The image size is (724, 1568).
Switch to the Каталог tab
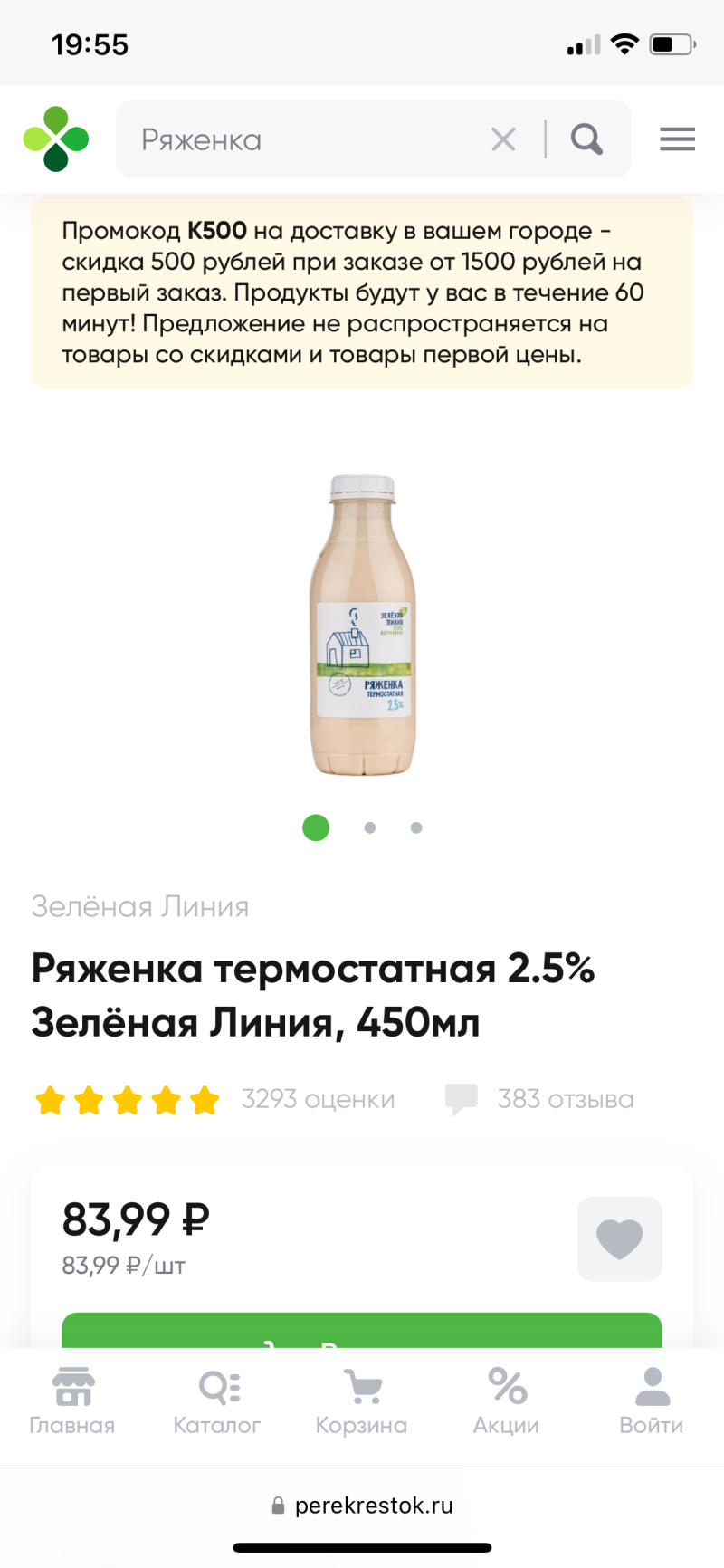point(217,1401)
